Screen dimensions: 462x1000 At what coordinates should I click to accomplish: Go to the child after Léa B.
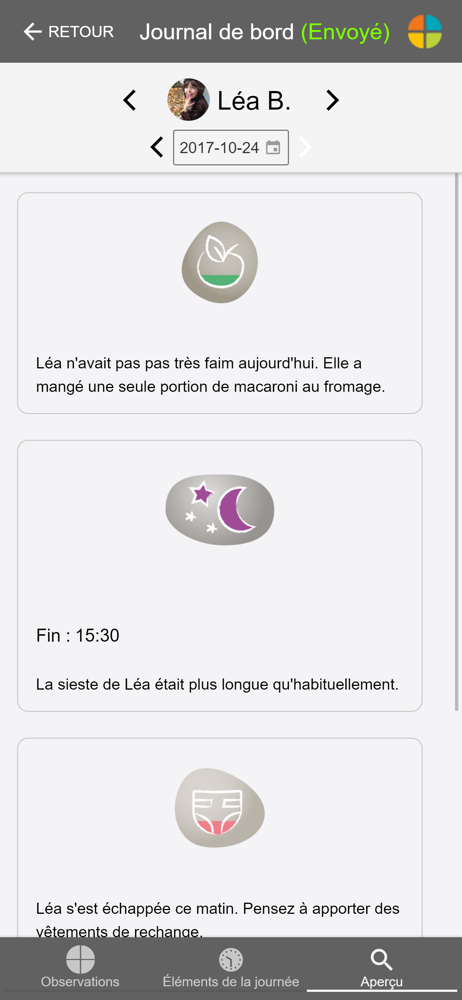pyautogui.click(x=332, y=100)
